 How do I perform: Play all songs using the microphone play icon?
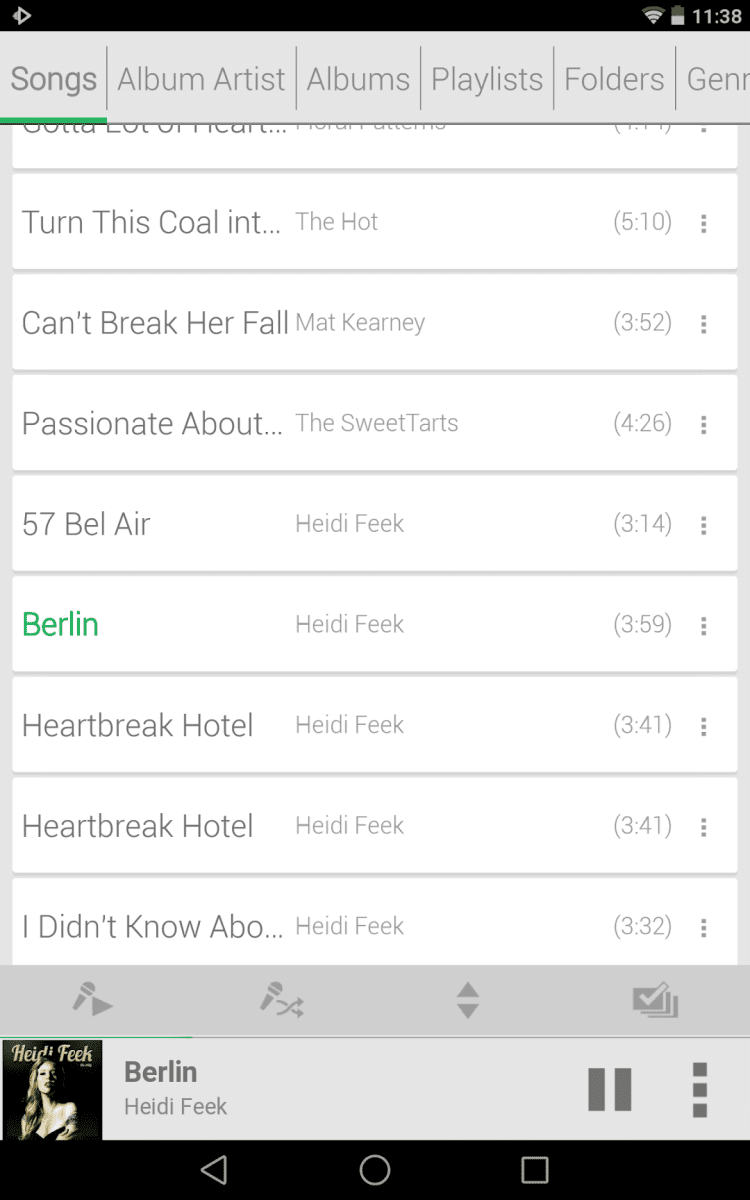click(92, 1000)
